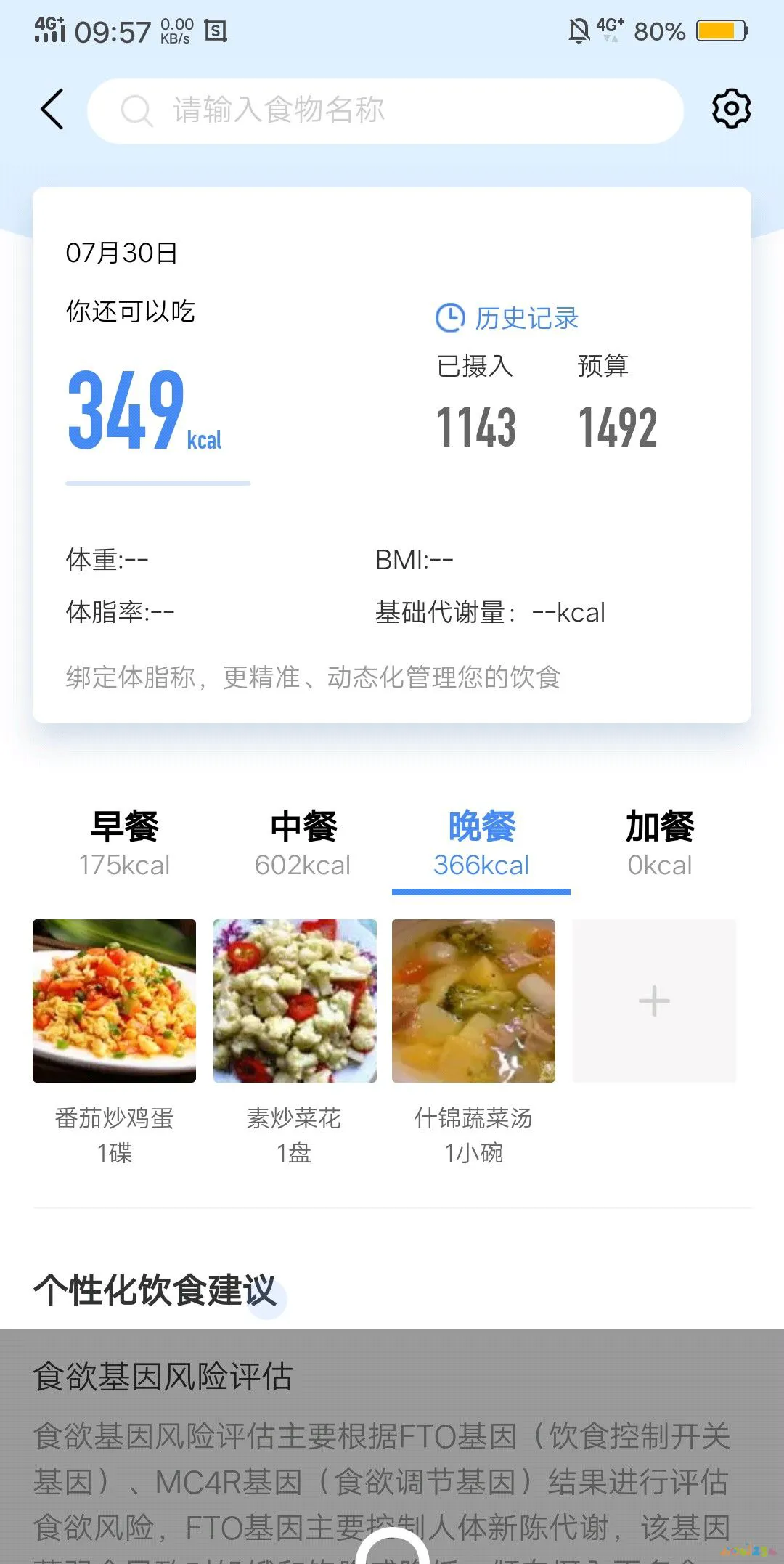This screenshot has width=784, height=1564.
Task: Open the 素炒菜花 food thumbnail
Action: point(294,1000)
